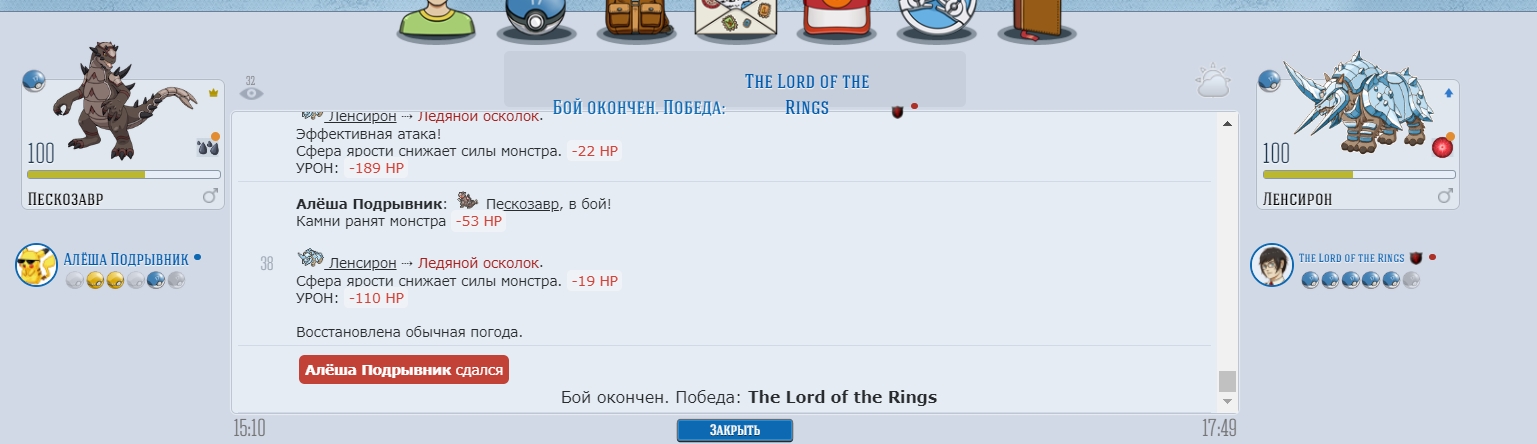Open the backpack inventory icon
This screenshot has width=1537, height=444.
[635, 20]
